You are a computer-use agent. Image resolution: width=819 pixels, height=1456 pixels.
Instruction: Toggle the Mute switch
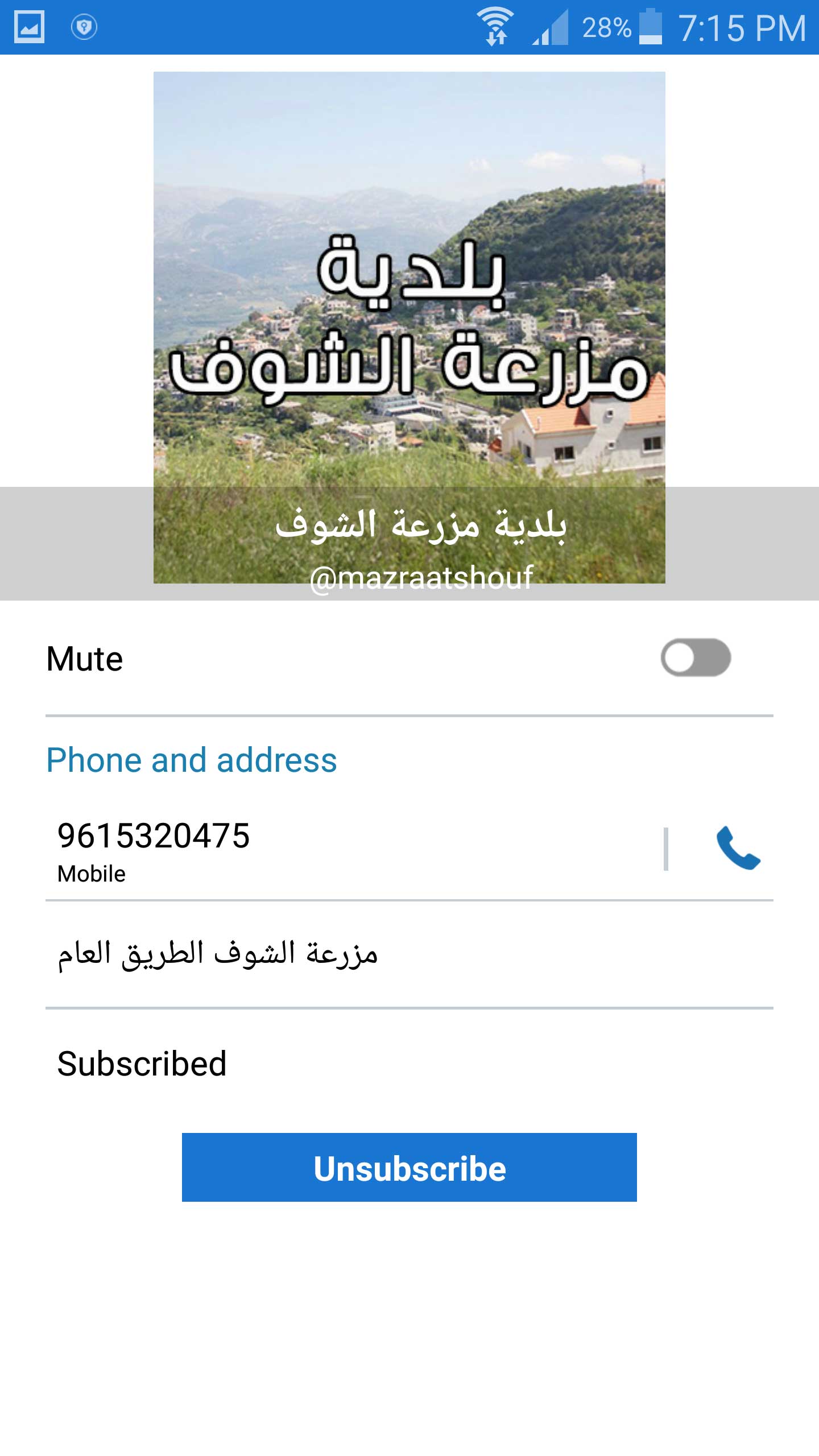pos(695,658)
